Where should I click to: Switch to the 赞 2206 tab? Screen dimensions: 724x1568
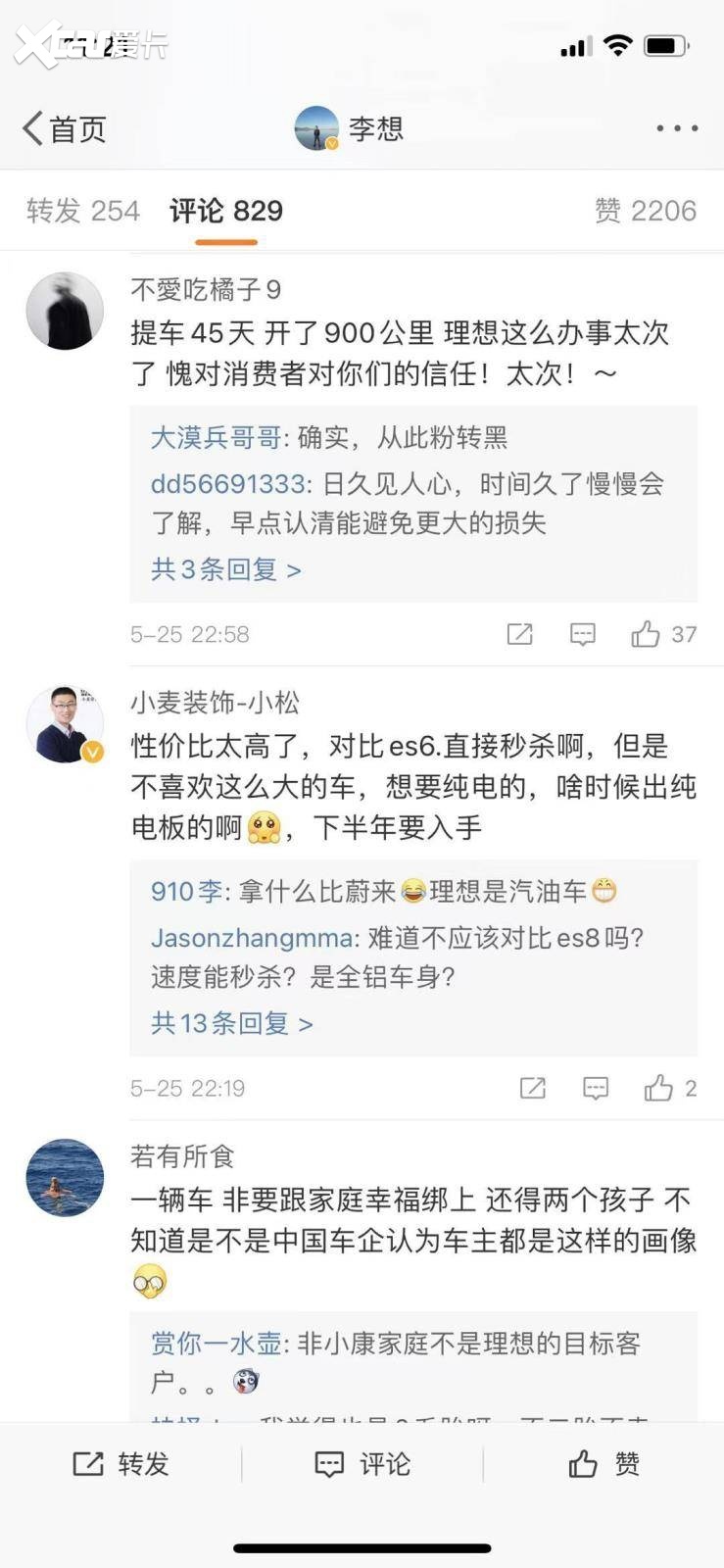(645, 211)
